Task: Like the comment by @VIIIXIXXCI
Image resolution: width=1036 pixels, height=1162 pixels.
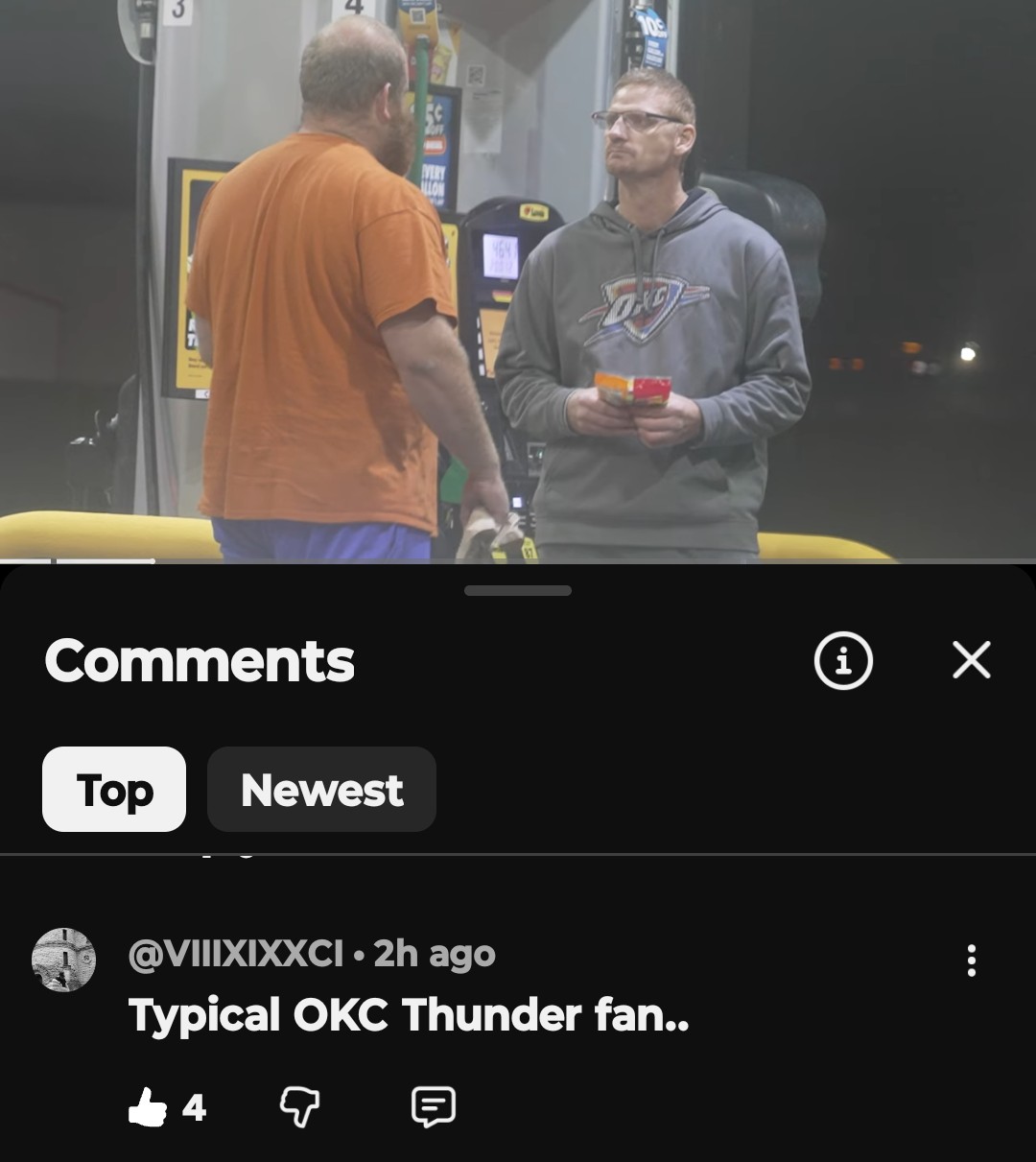Action: click(x=148, y=1107)
